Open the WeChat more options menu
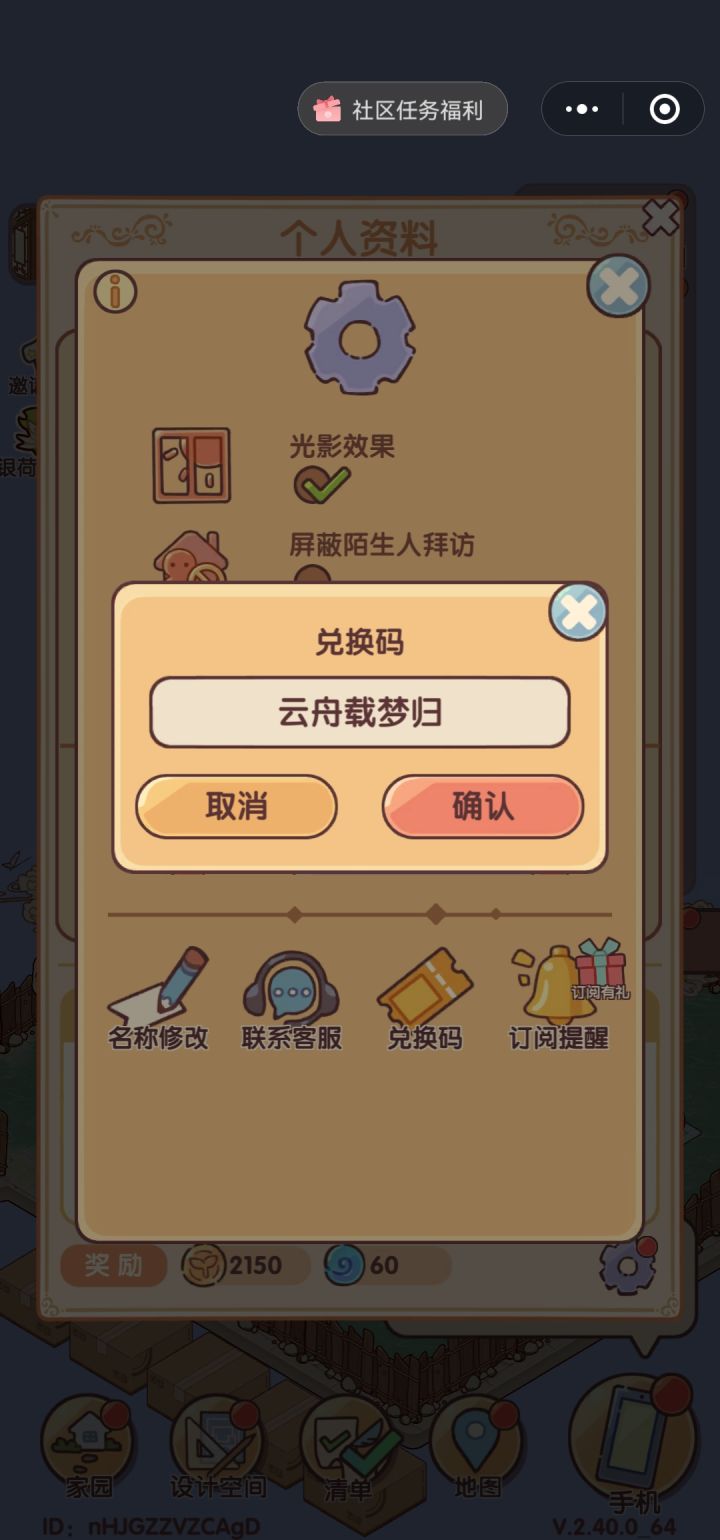 583,109
